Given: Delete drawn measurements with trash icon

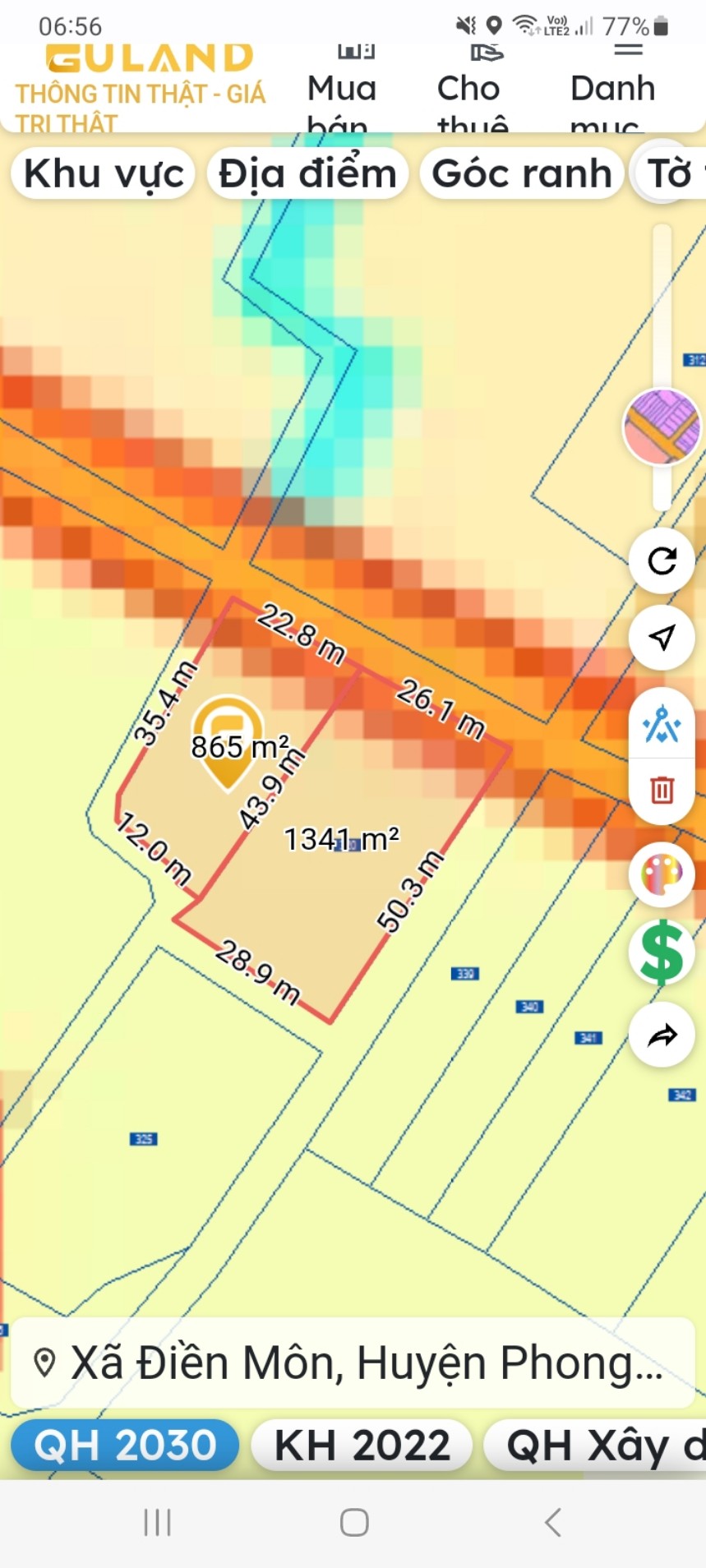Looking at the screenshot, I should click(x=662, y=790).
